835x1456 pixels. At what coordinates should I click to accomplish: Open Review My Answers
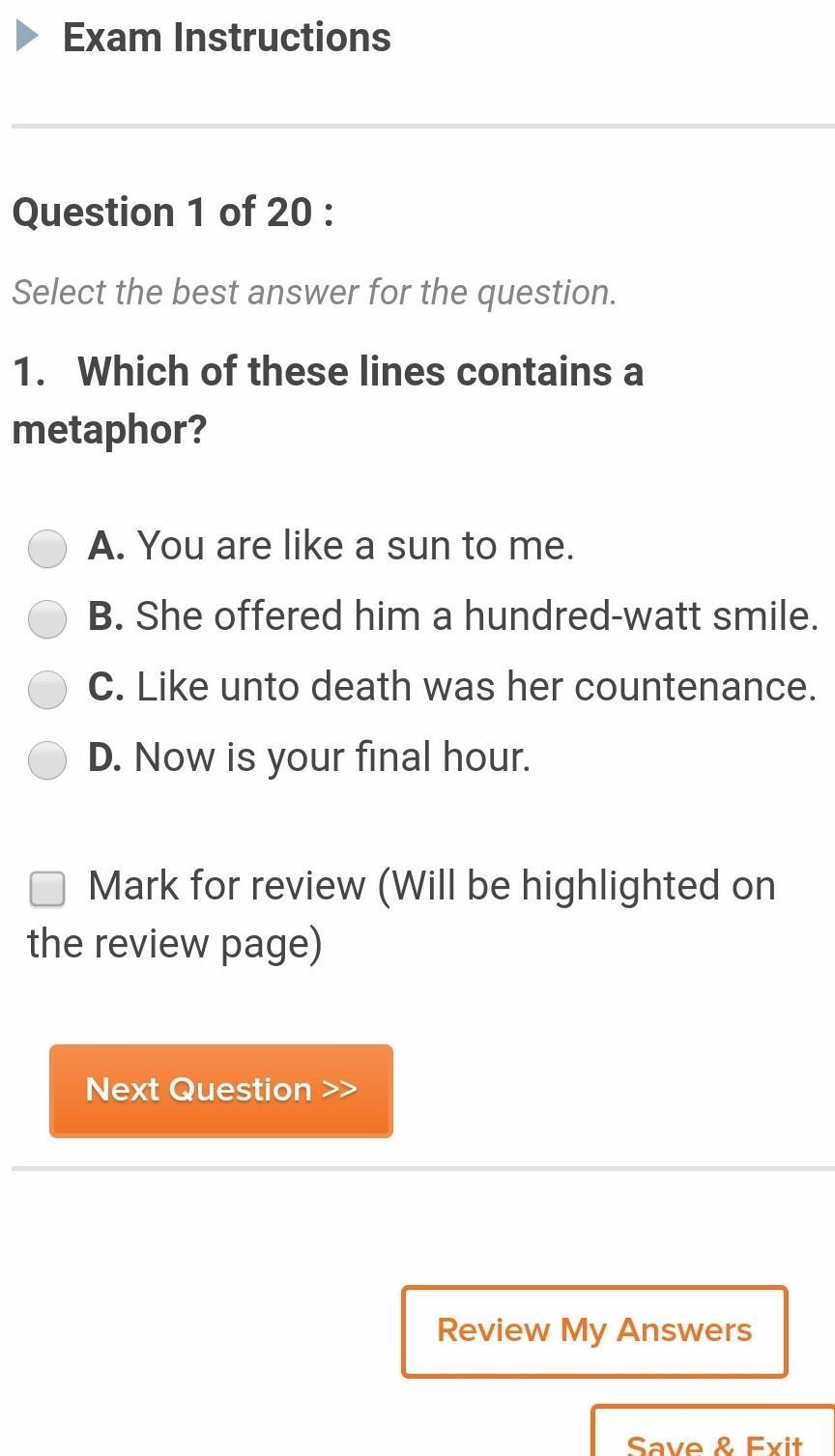(594, 1331)
